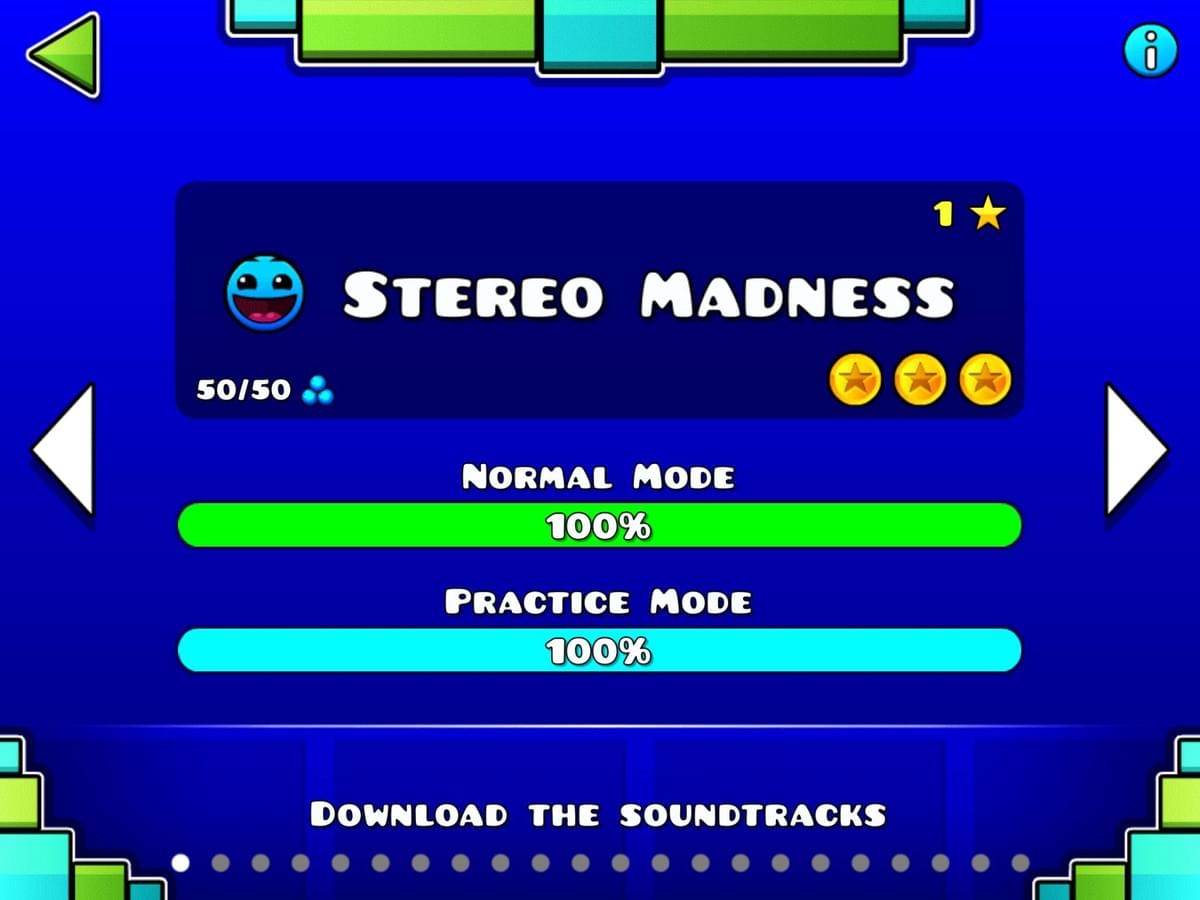Play the Stereo Madness level

point(599,298)
